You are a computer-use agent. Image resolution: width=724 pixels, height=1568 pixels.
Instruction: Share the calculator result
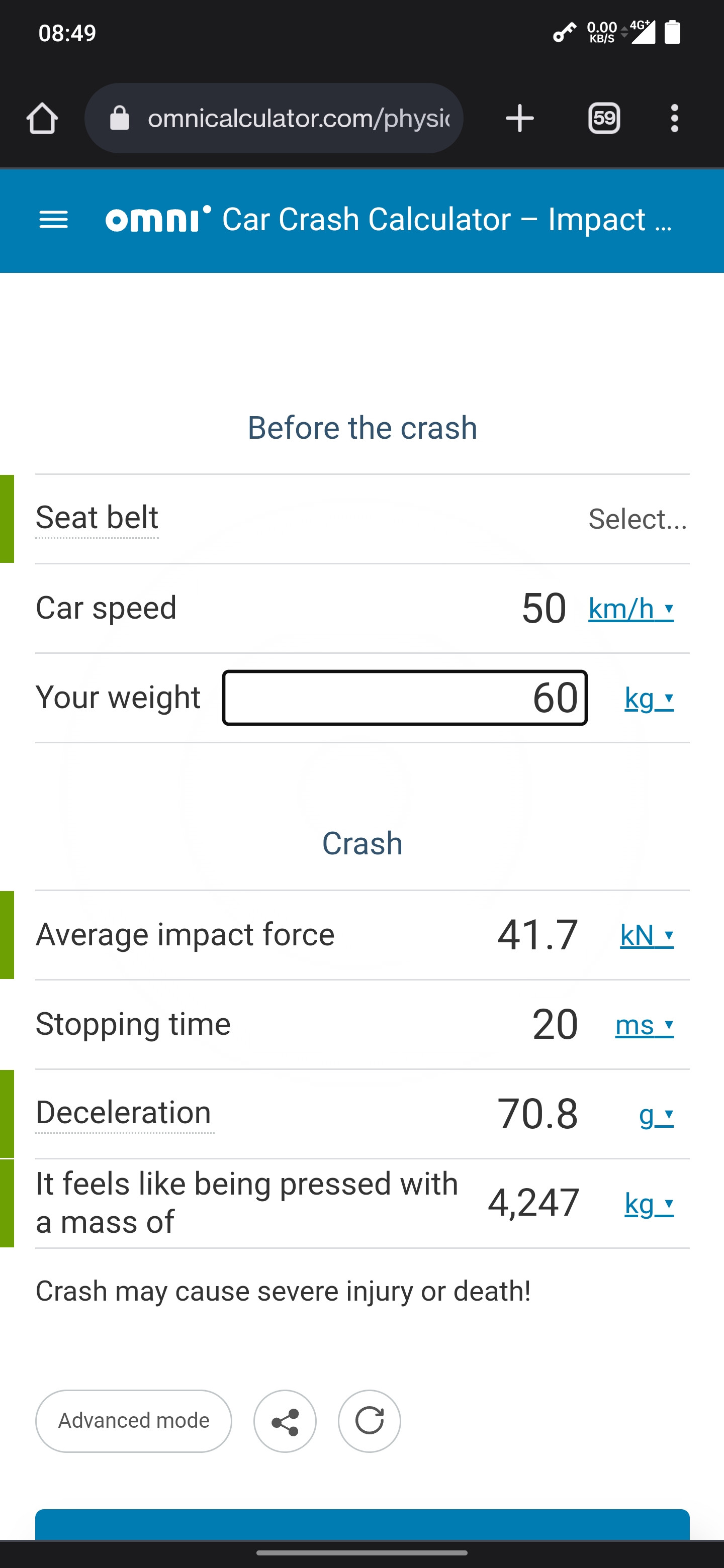coord(285,1421)
